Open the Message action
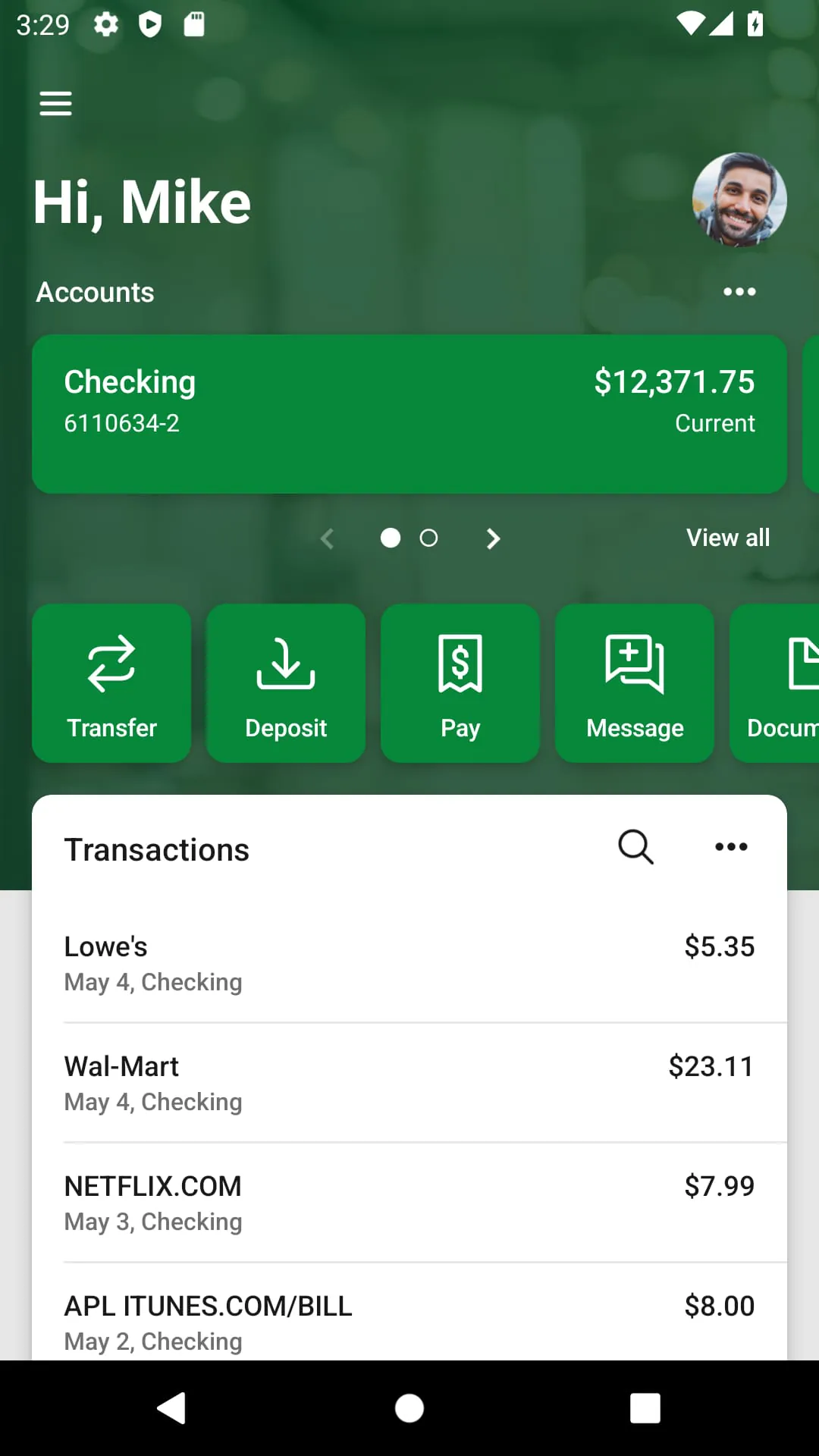819x1456 pixels. pos(635,683)
